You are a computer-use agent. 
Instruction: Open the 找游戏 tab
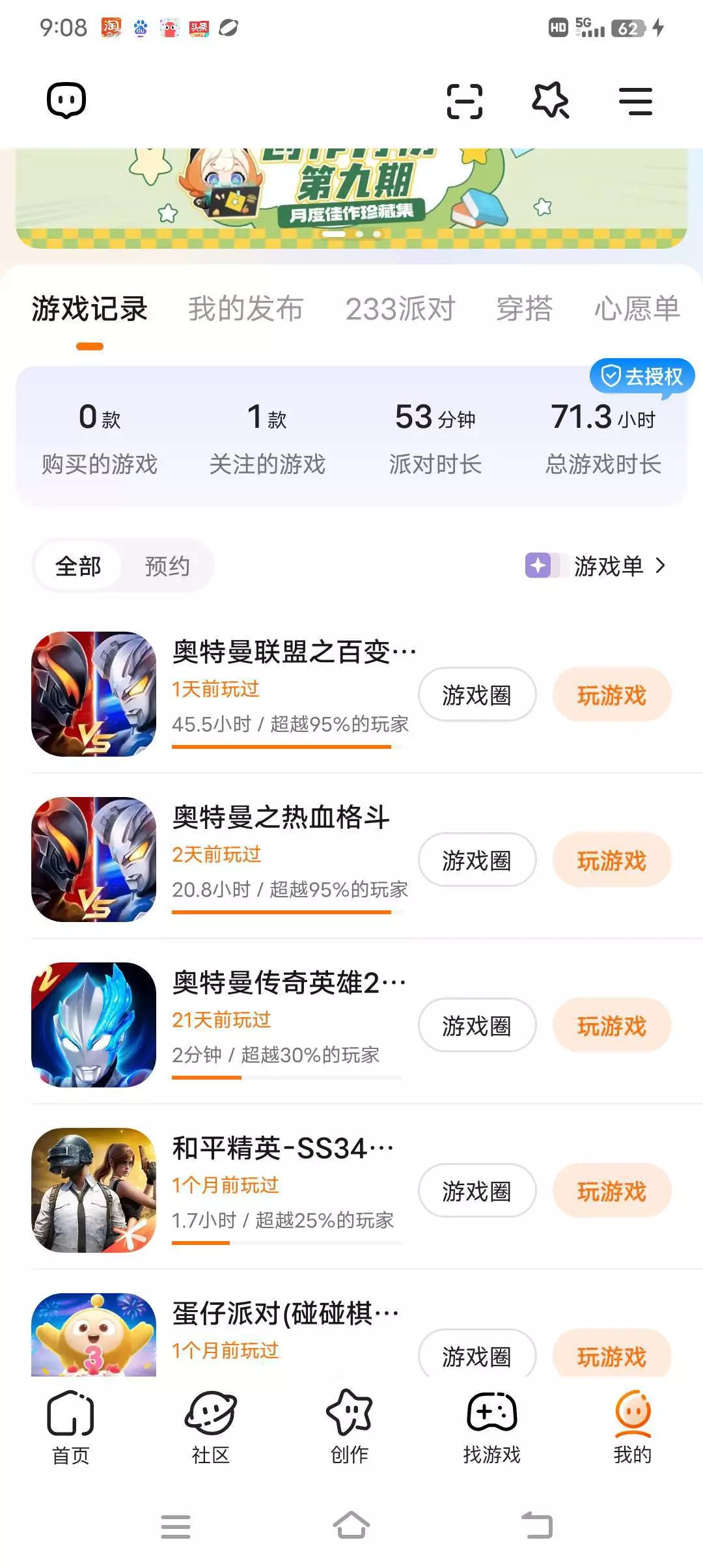tap(491, 1427)
